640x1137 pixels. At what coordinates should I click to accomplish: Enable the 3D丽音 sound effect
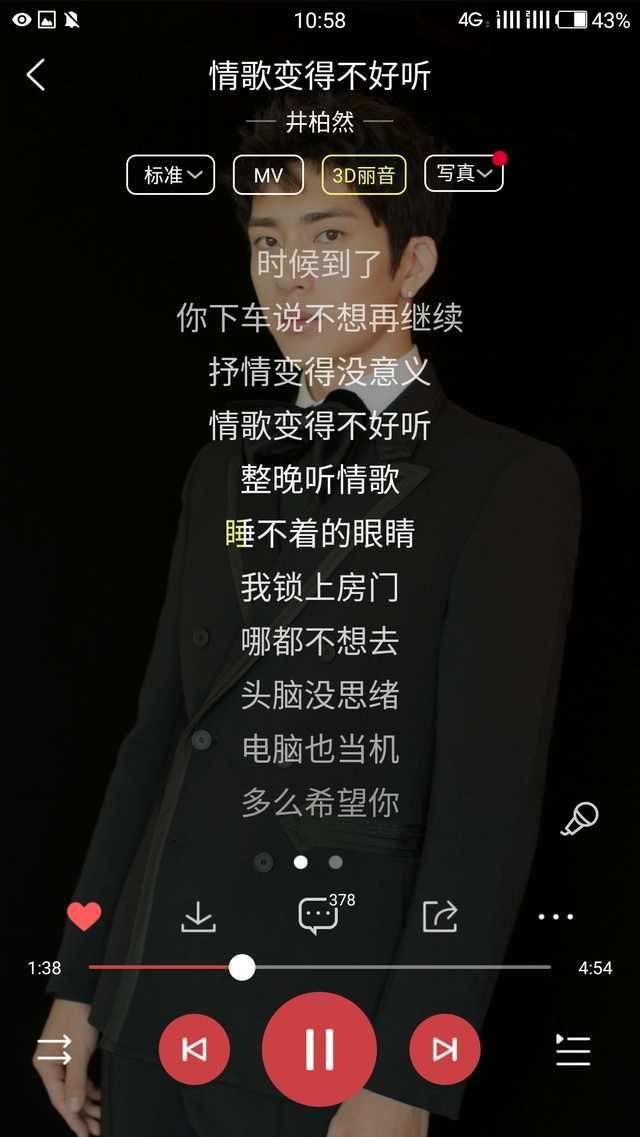363,175
